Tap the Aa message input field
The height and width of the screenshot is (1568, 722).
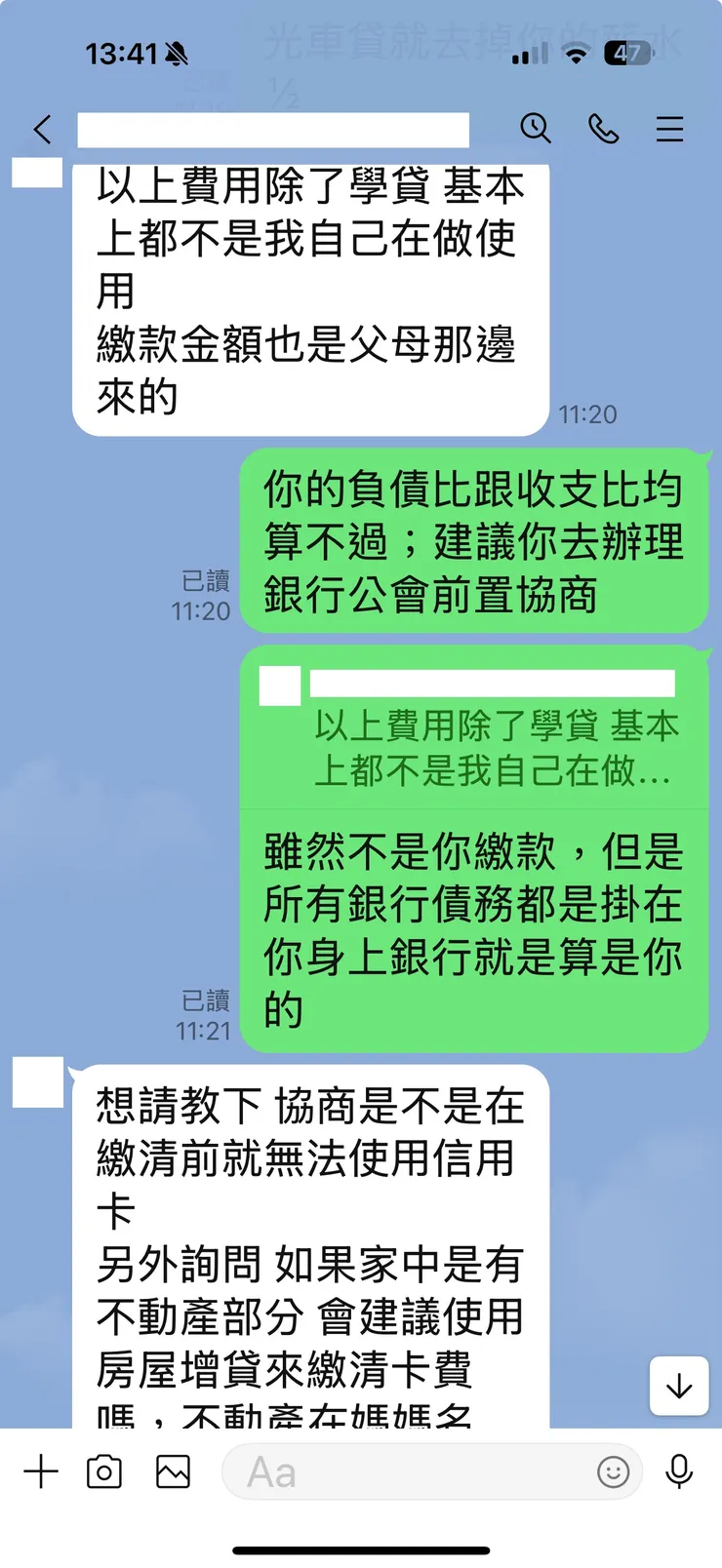coord(410,1472)
